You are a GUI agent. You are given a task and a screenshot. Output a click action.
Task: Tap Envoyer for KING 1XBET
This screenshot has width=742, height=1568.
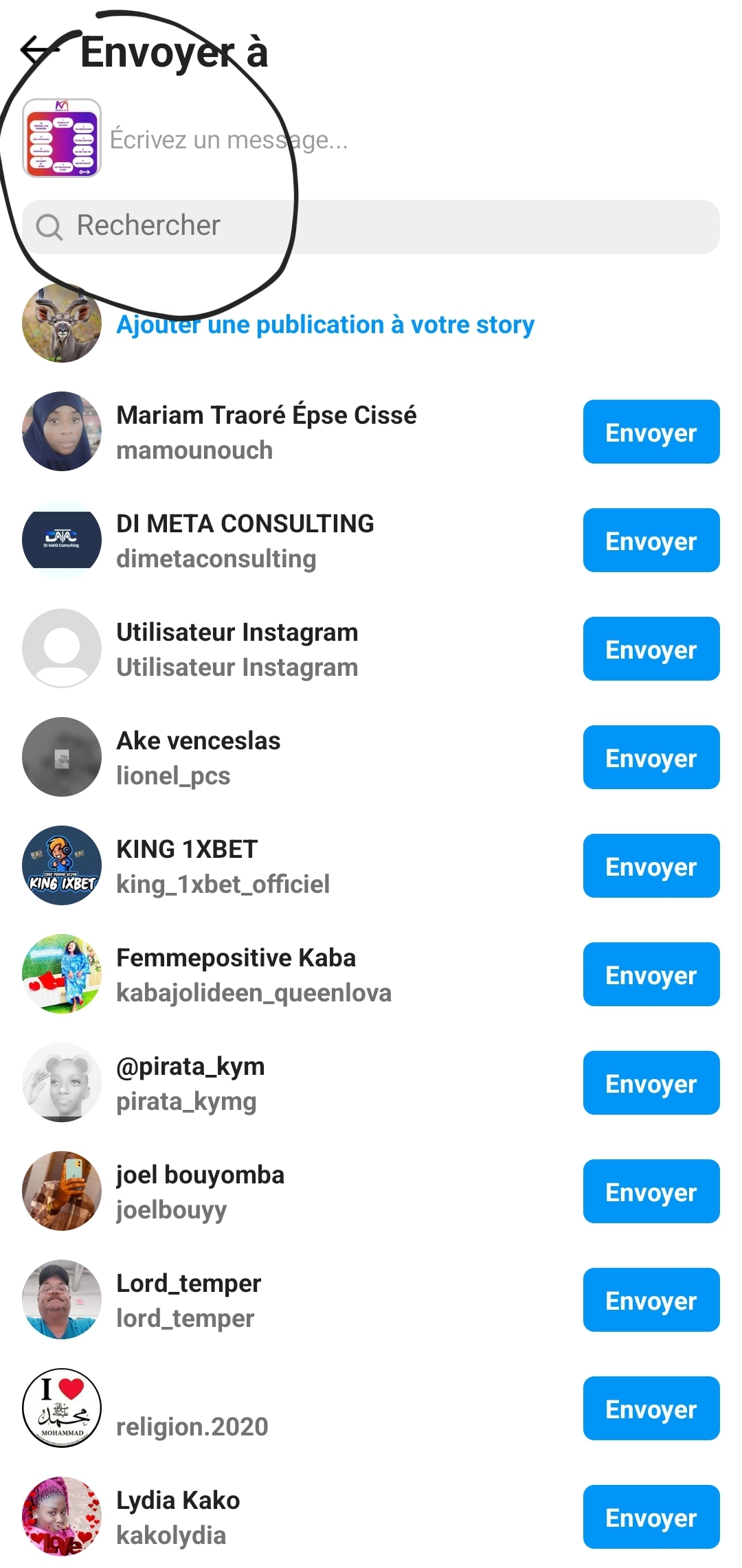pyautogui.click(x=651, y=866)
